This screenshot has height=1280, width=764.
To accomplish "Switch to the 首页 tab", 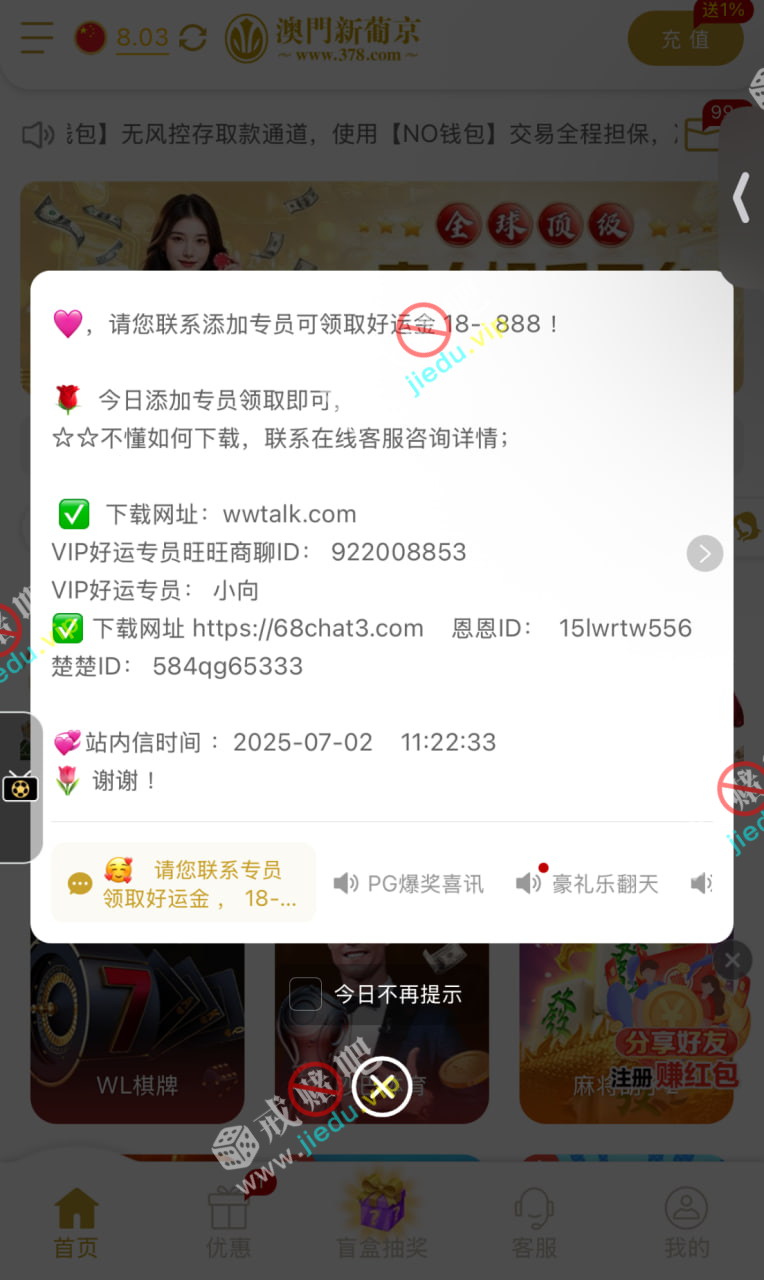I will [x=76, y=1222].
